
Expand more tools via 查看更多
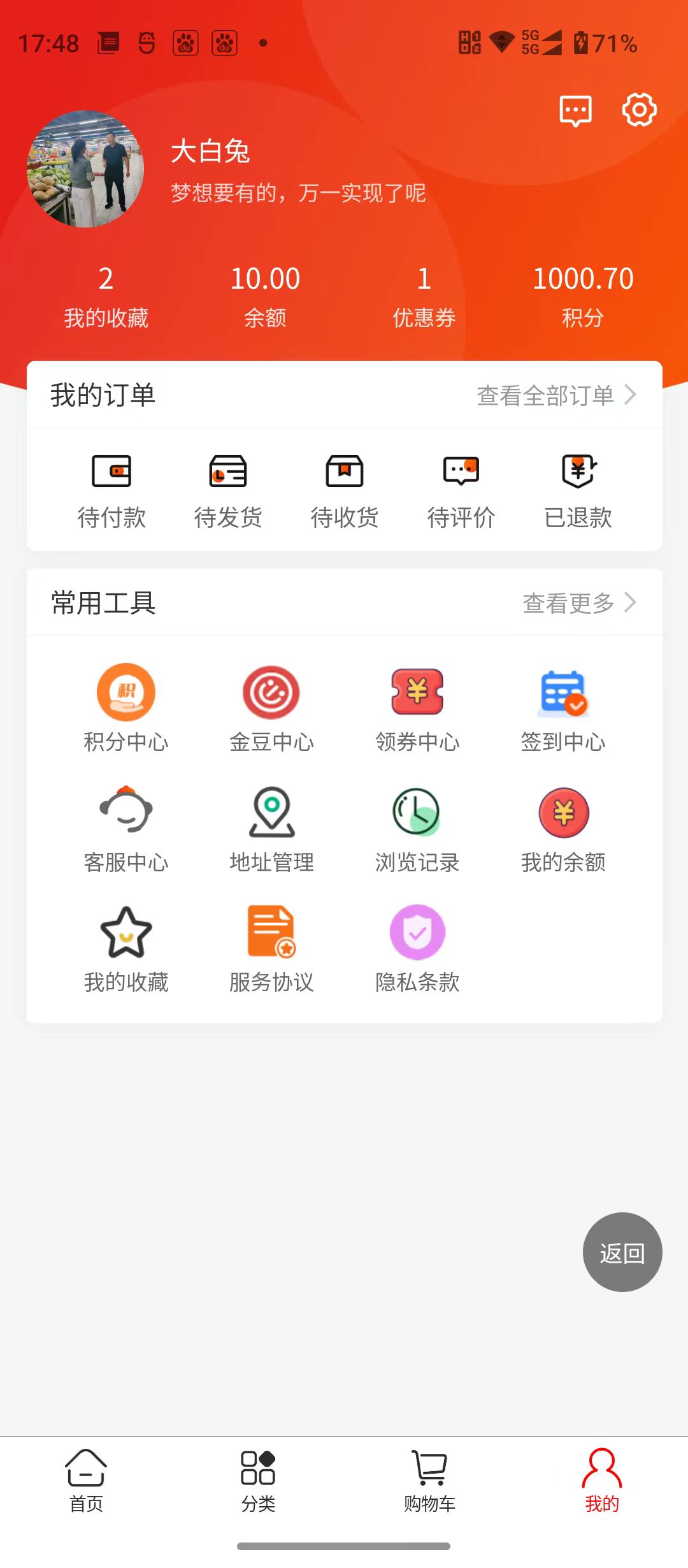click(x=579, y=603)
